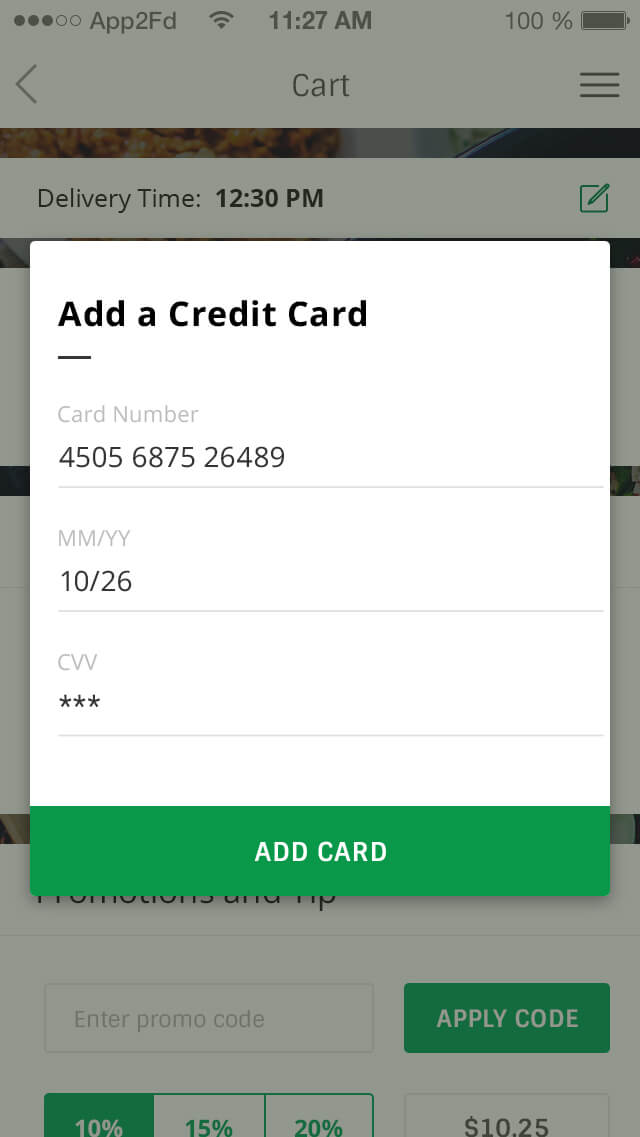Choose the 15% tip option

(209, 1122)
